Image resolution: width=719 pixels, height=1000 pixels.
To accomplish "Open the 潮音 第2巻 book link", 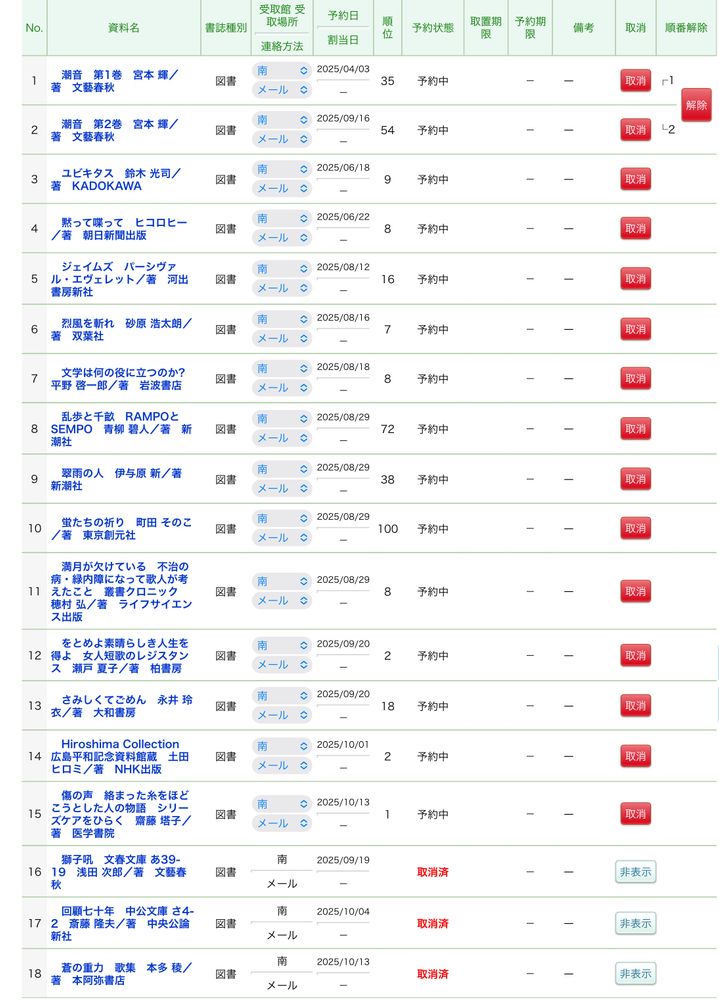I will (114, 130).
